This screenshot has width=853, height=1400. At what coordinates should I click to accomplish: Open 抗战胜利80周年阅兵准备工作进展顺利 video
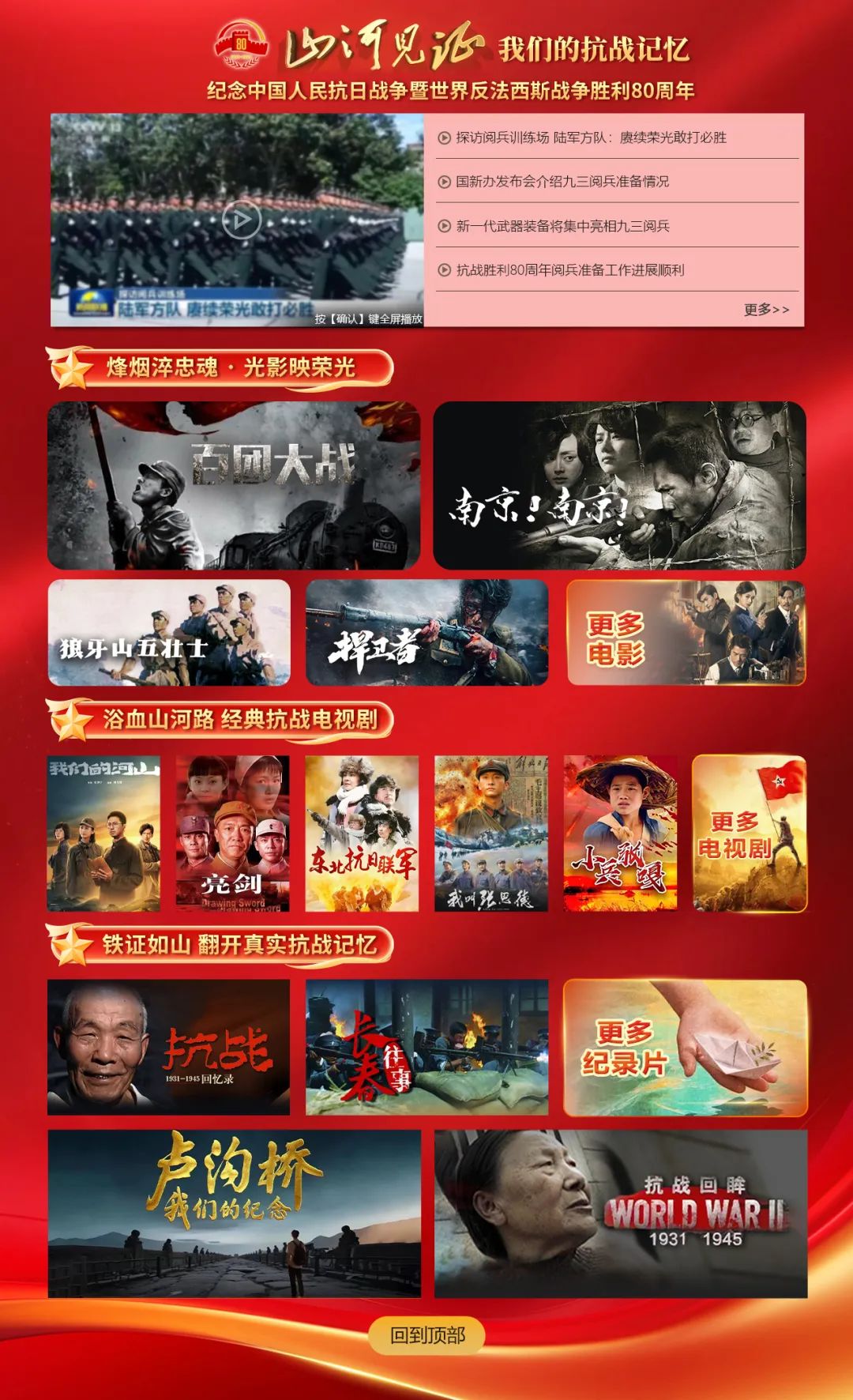[569, 270]
